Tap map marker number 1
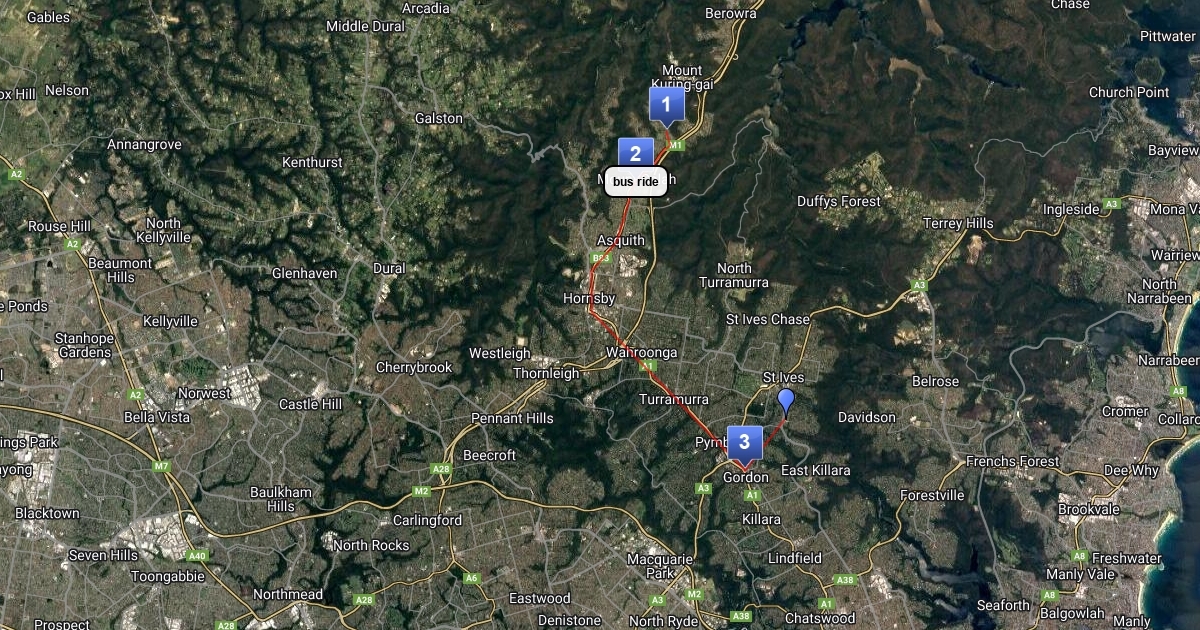The height and width of the screenshot is (630, 1200). 666,104
